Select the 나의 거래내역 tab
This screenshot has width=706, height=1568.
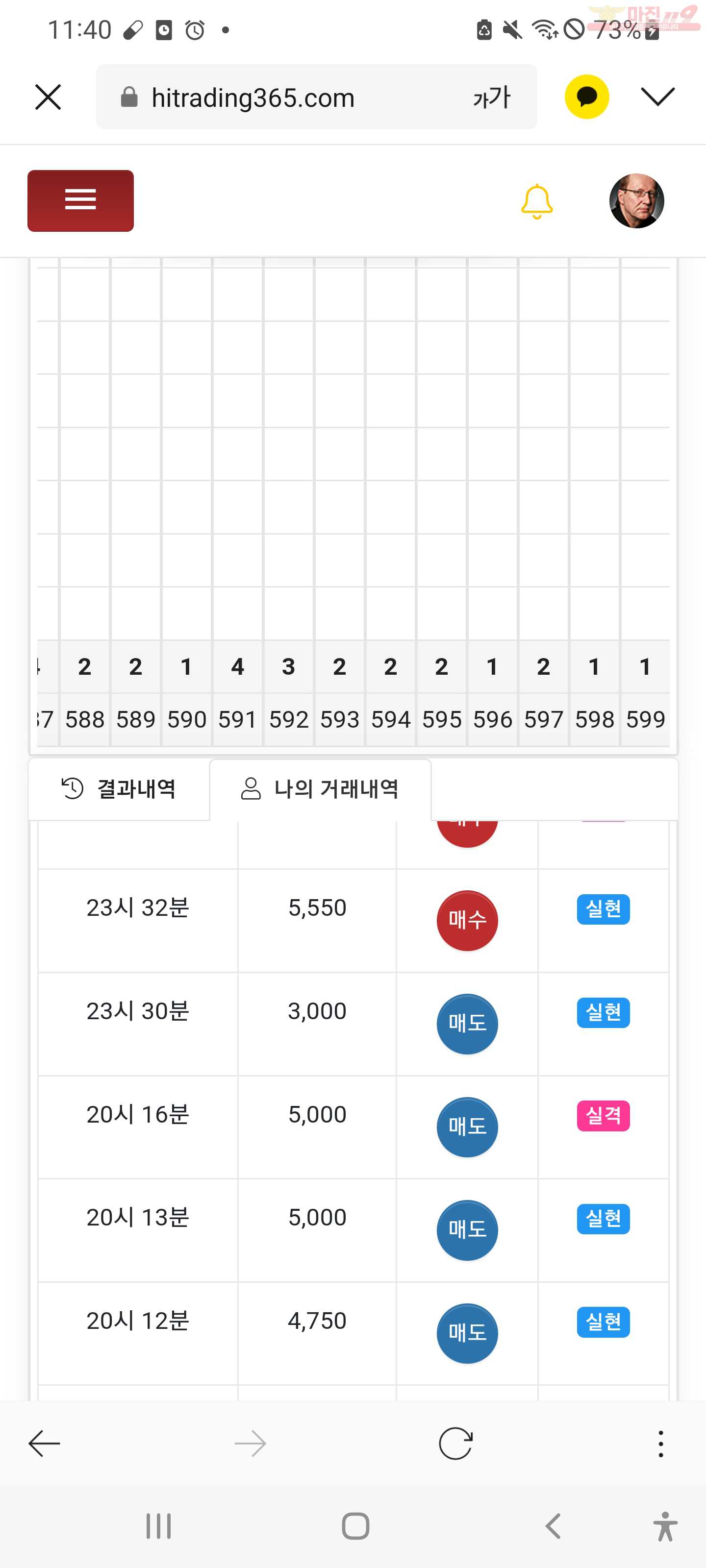pos(321,789)
